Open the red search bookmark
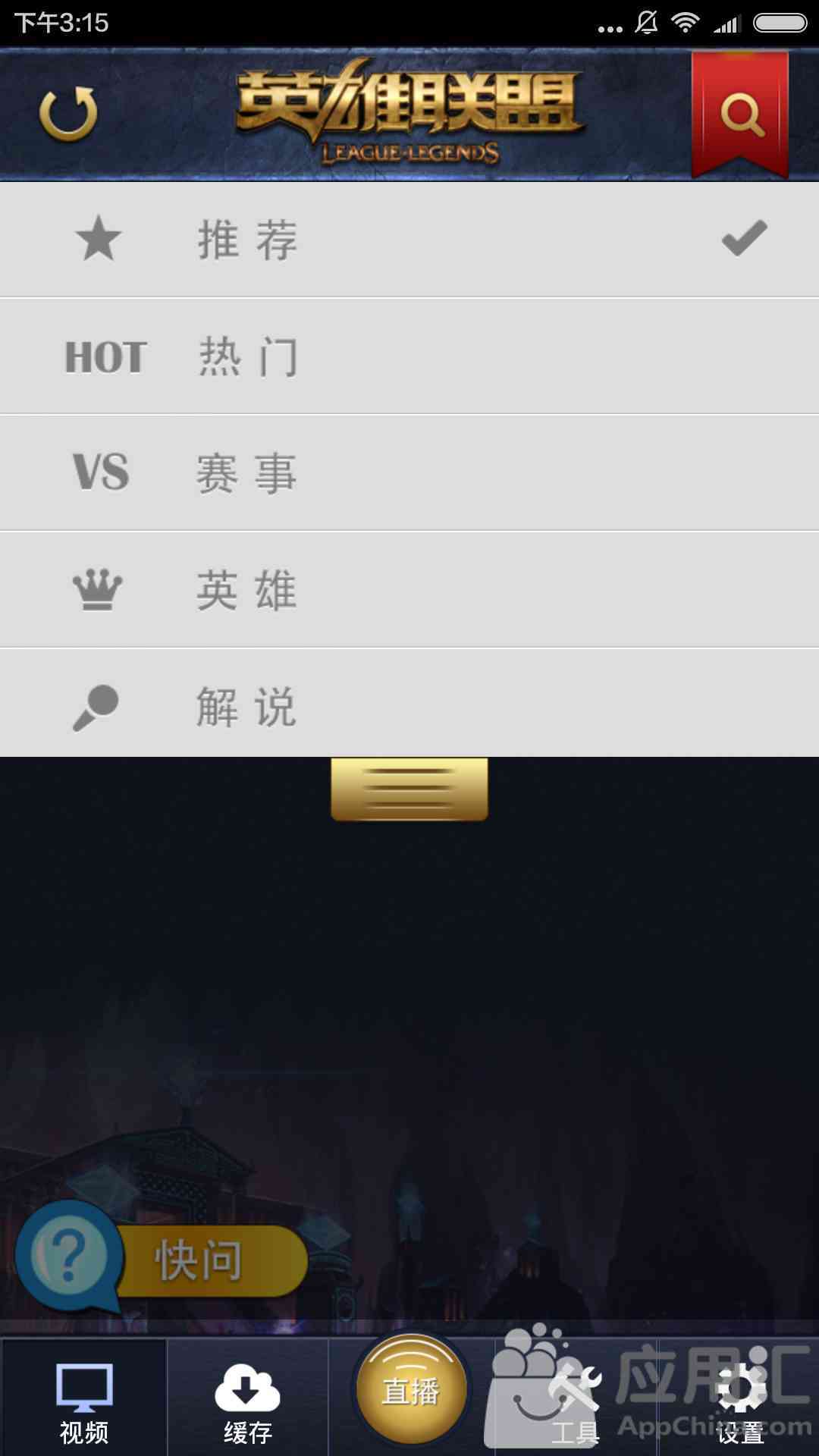Viewport: 819px width, 1456px height. 740,115
